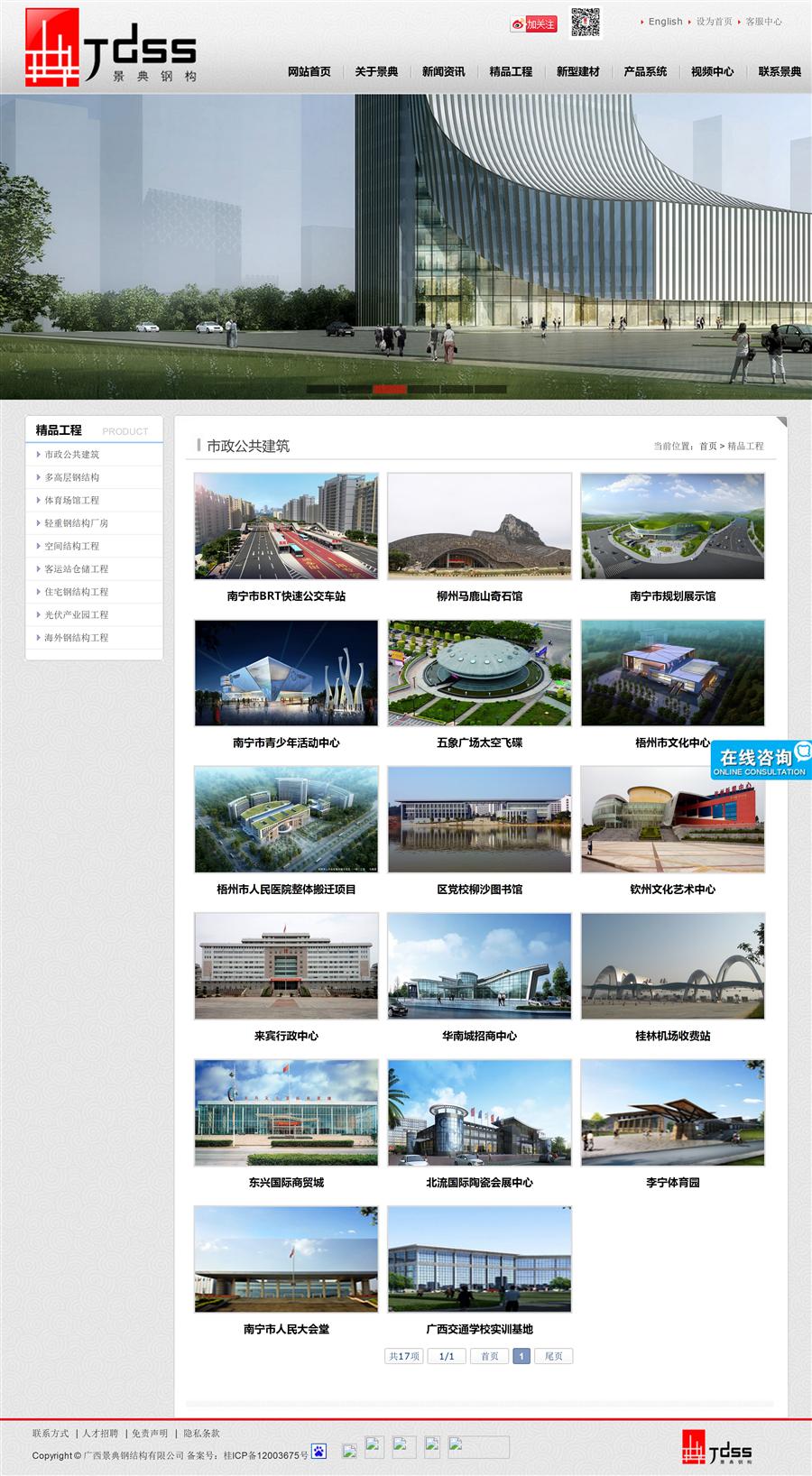Open 人才招聘 footer link
The image size is (812, 1476).
coord(100,1434)
